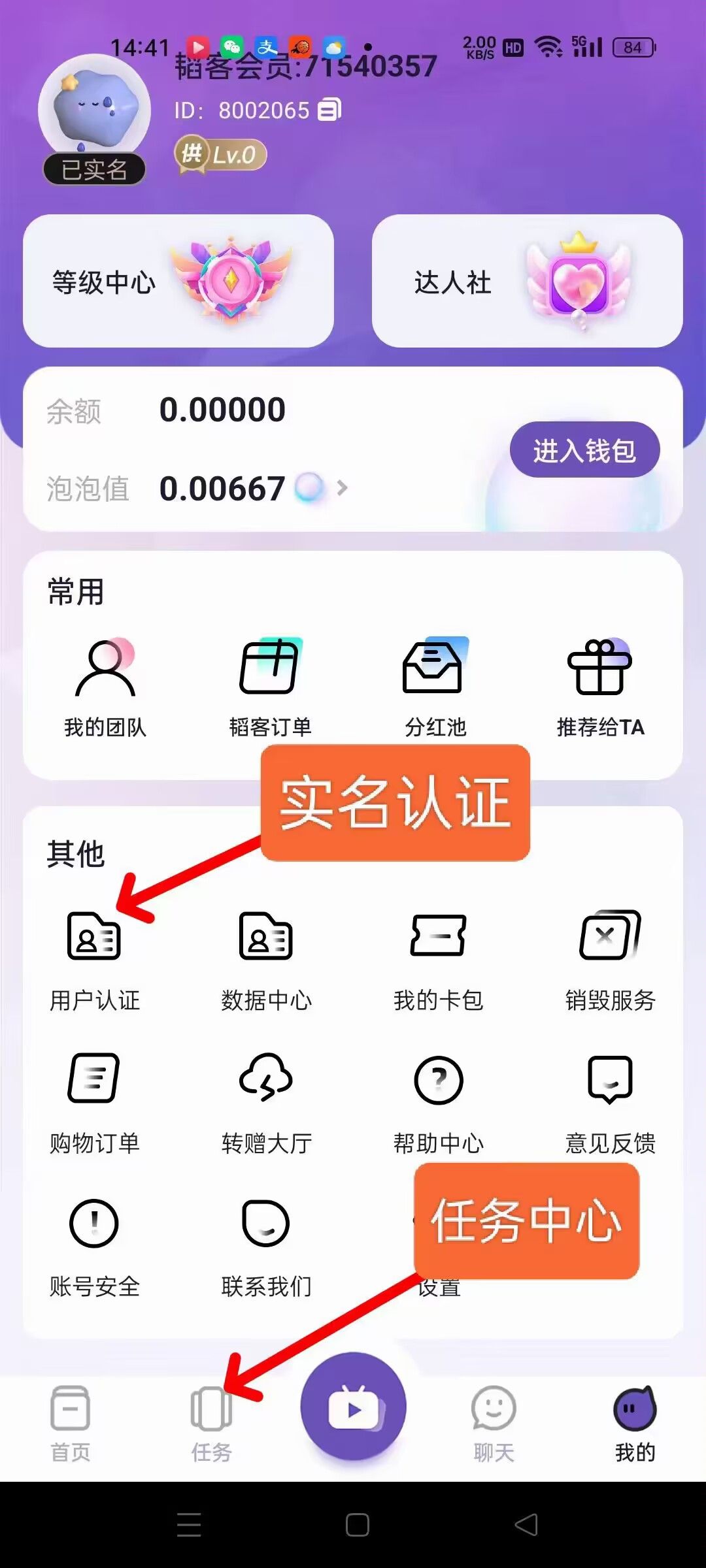Open the 分红池 entry
The width and height of the screenshot is (706, 1568).
(435, 686)
